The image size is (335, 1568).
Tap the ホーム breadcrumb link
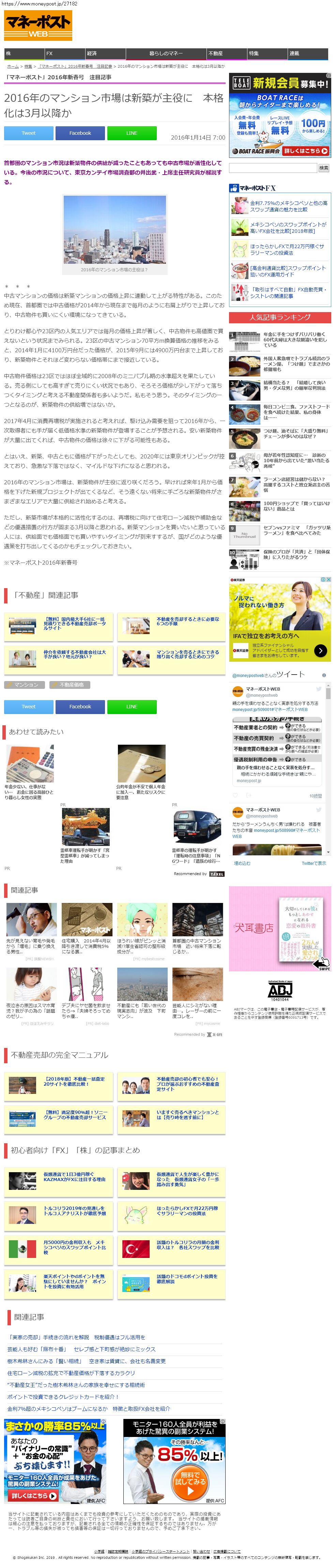tap(13, 66)
